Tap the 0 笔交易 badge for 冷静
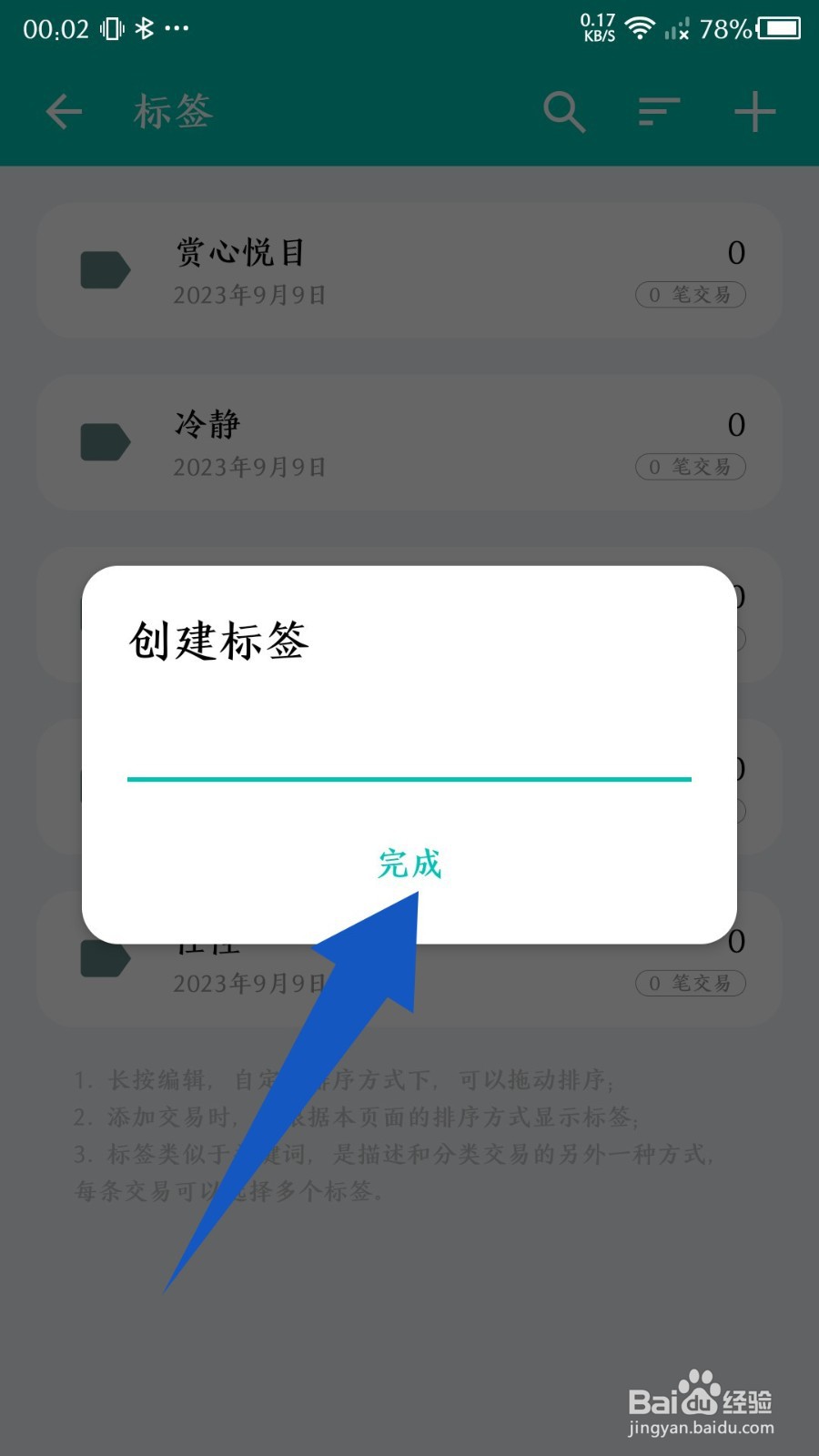Screen dimensions: 819x1456 pyautogui.click(x=690, y=467)
